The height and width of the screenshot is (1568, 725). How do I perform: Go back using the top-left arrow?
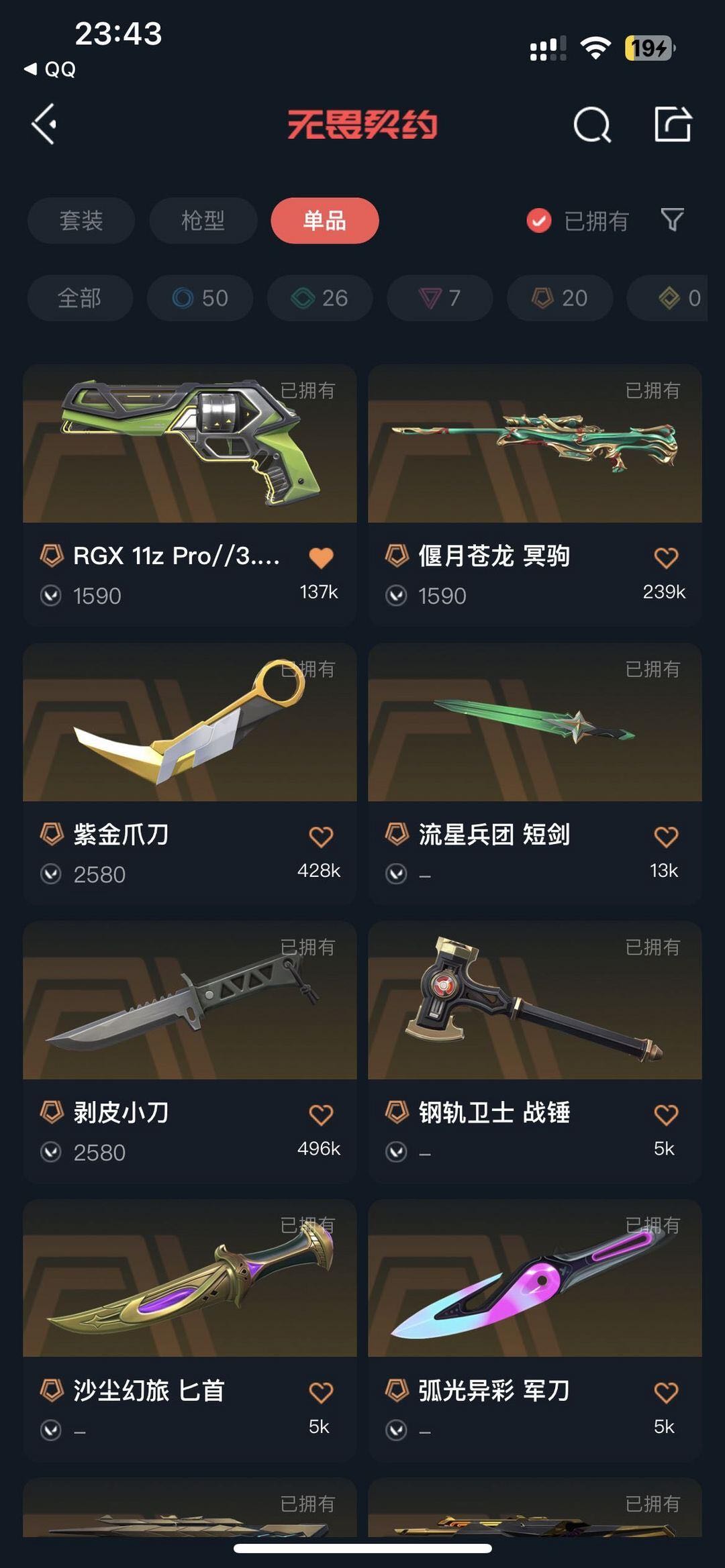(44, 124)
